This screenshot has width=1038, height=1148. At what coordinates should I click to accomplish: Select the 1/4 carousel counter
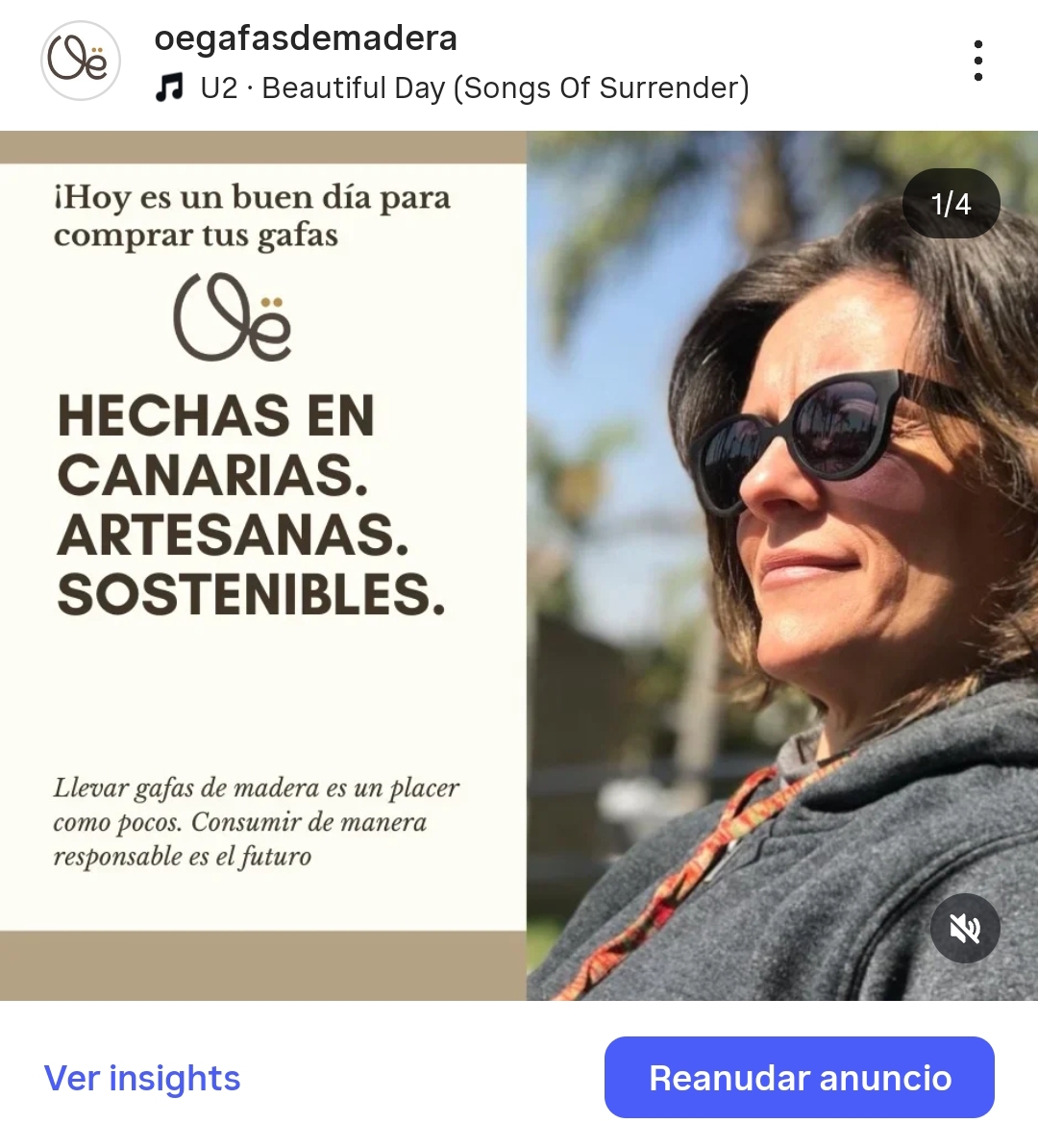951,203
